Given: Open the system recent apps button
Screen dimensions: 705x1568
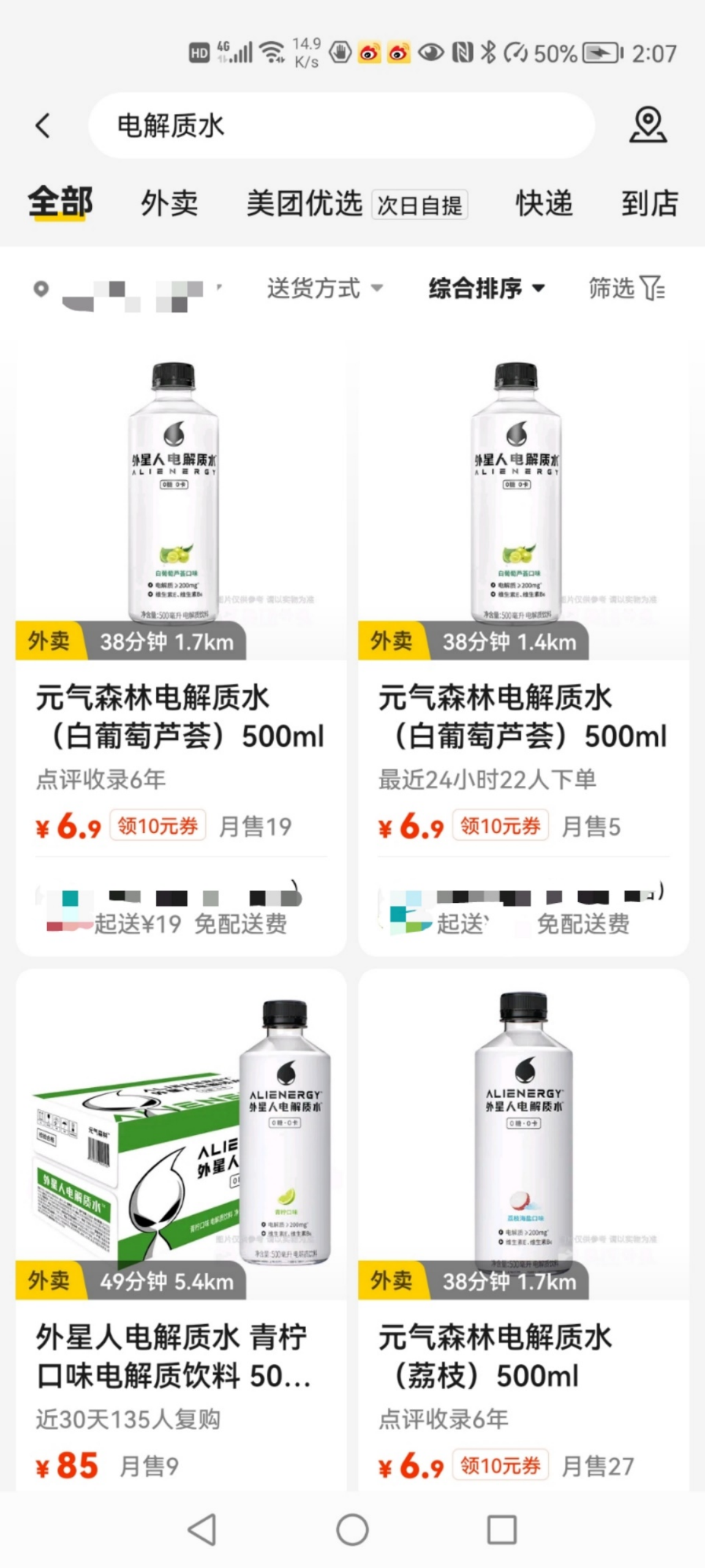Looking at the screenshot, I should tap(502, 1529).
